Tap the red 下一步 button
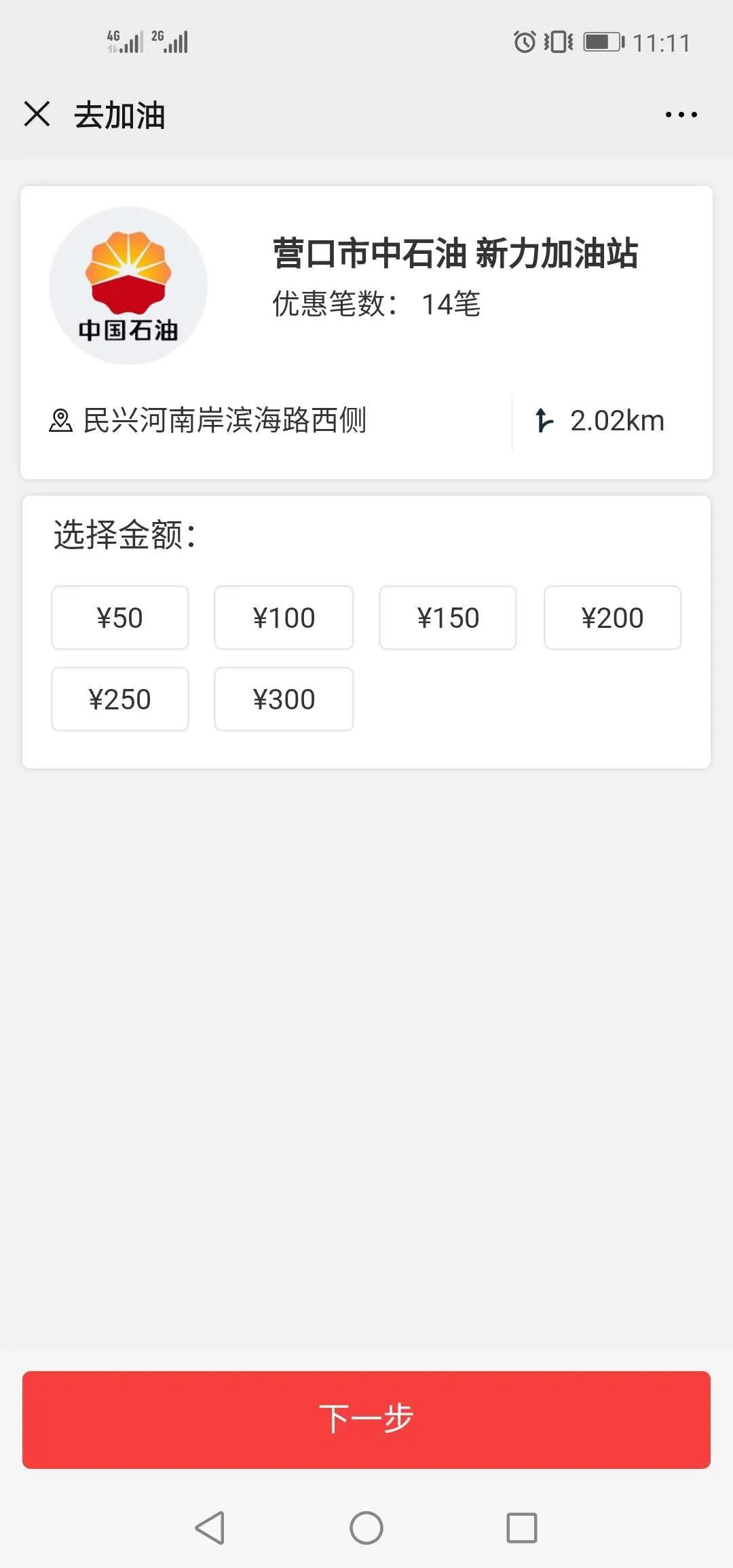This screenshot has height=1568, width=733. (x=366, y=1419)
